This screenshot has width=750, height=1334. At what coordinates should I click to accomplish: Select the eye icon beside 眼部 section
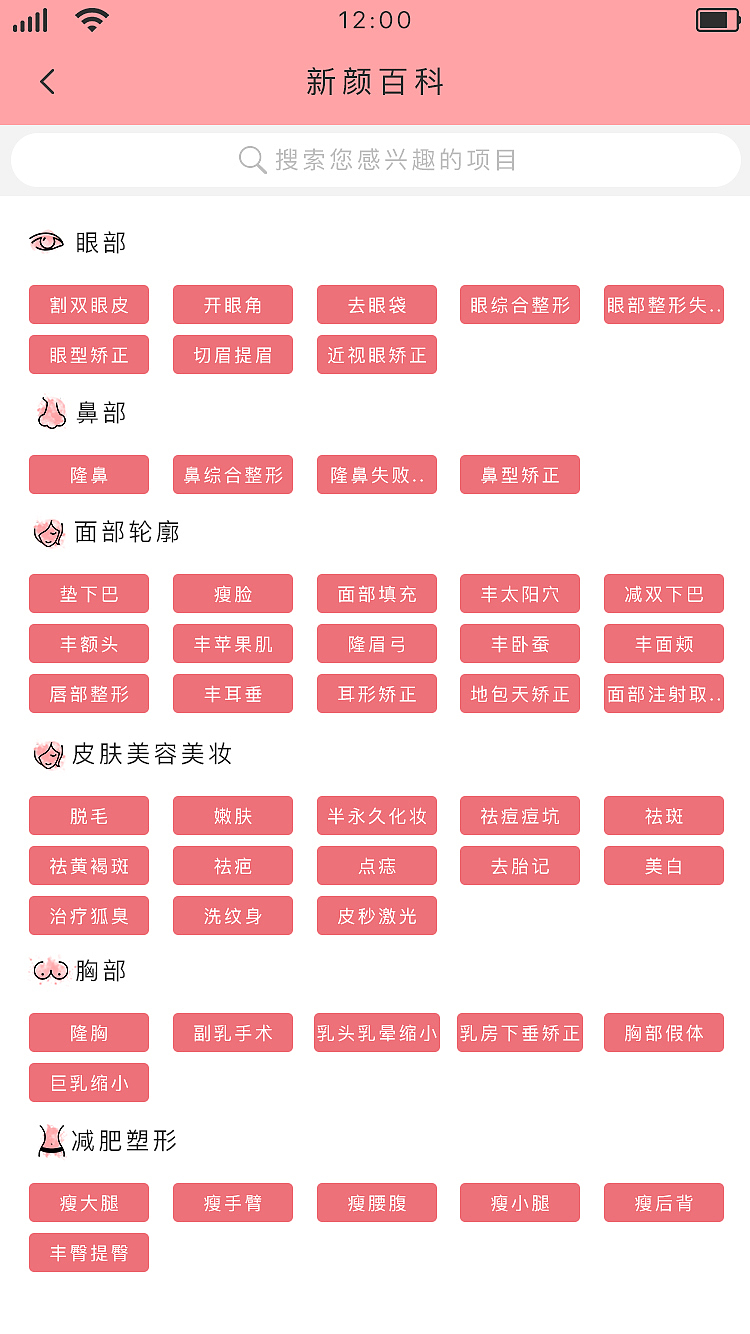(x=45, y=240)
